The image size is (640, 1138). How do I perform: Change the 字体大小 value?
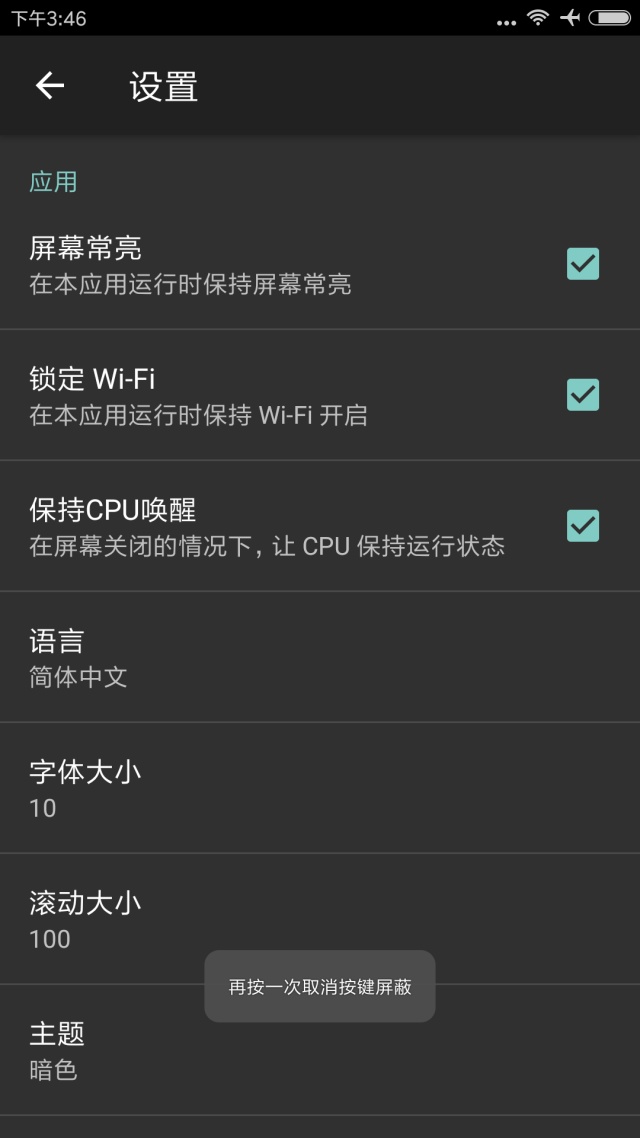[320, 788]
